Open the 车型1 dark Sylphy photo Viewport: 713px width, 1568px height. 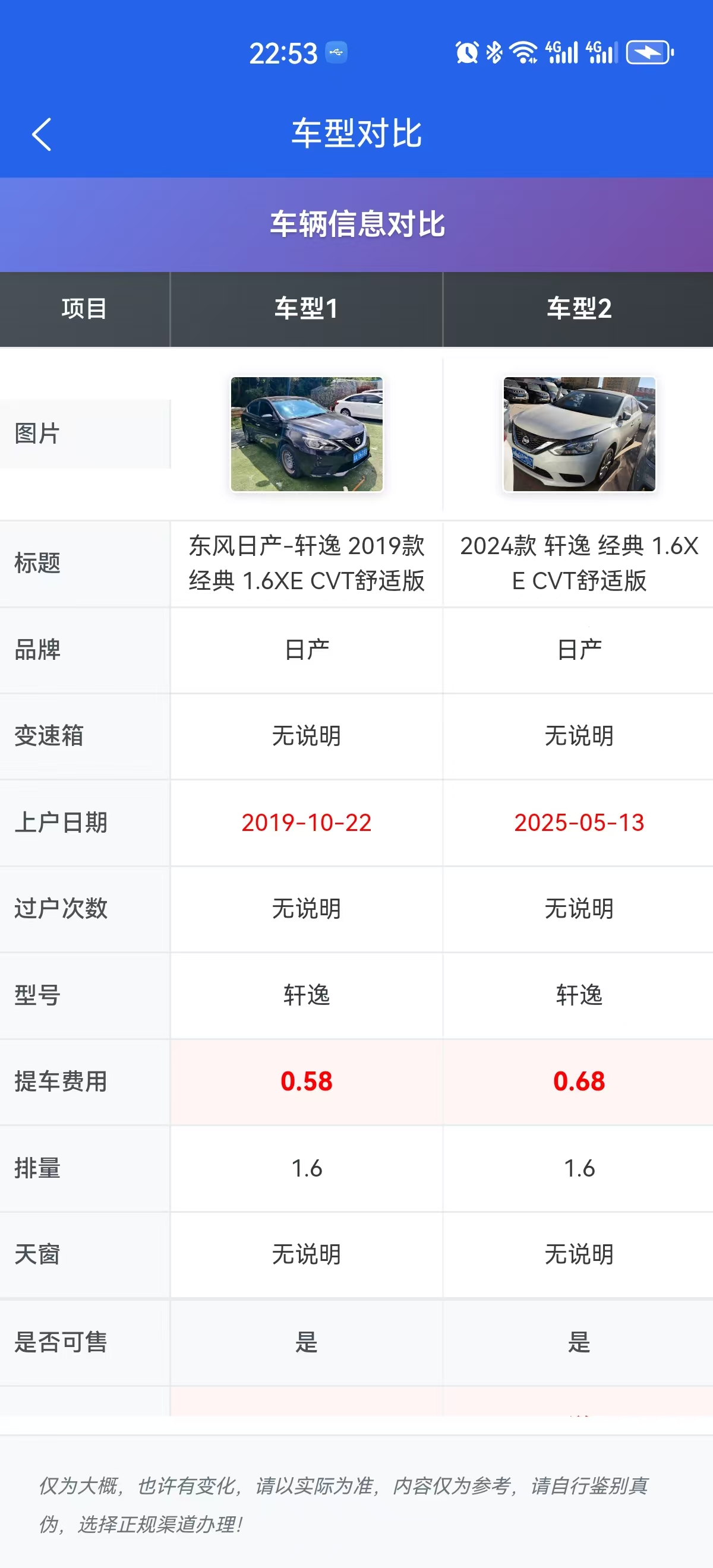[306, 434]
